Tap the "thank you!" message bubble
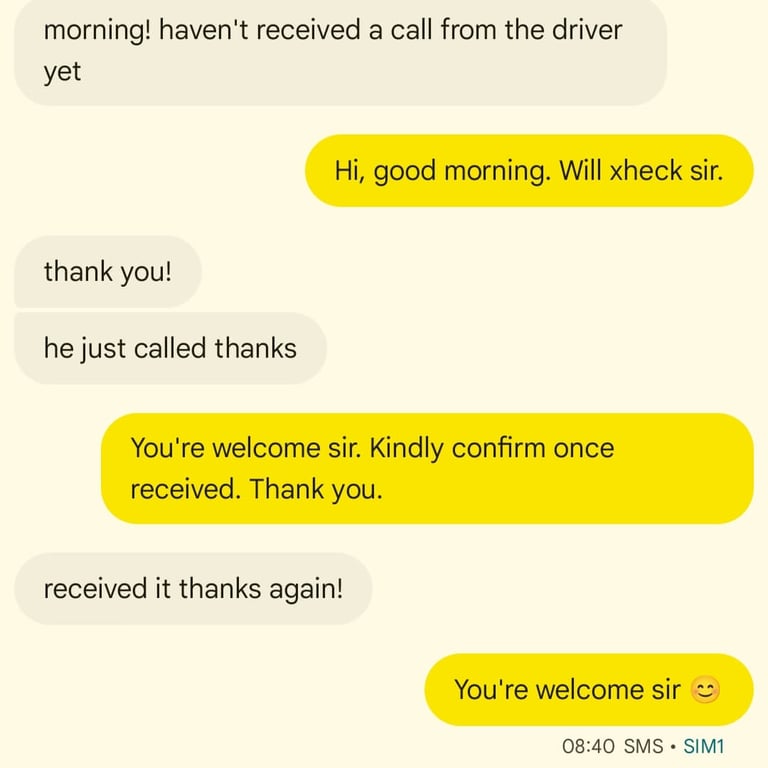 (x=108, y=271)
